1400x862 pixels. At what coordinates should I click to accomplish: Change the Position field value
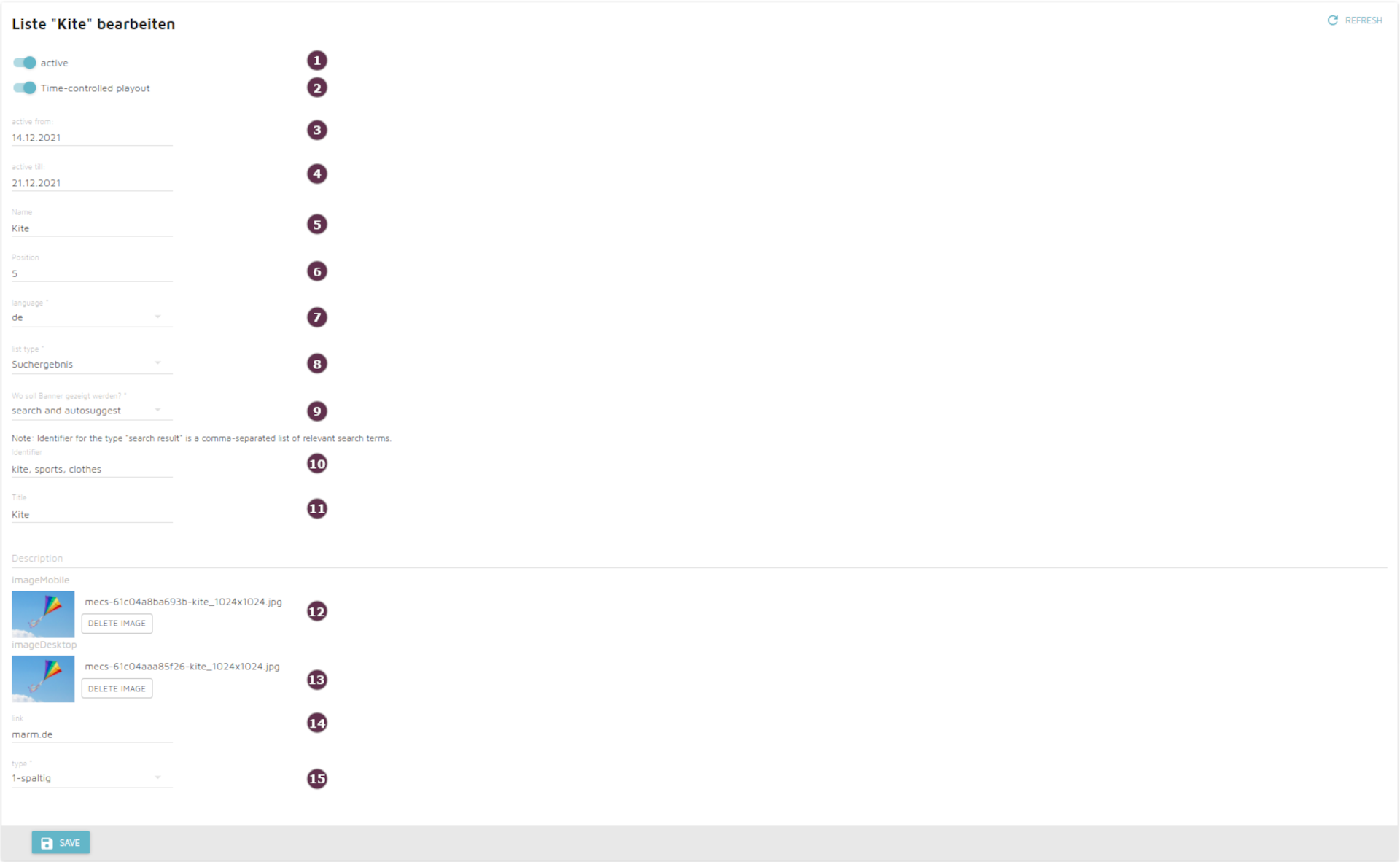click(x=91, y=273)
